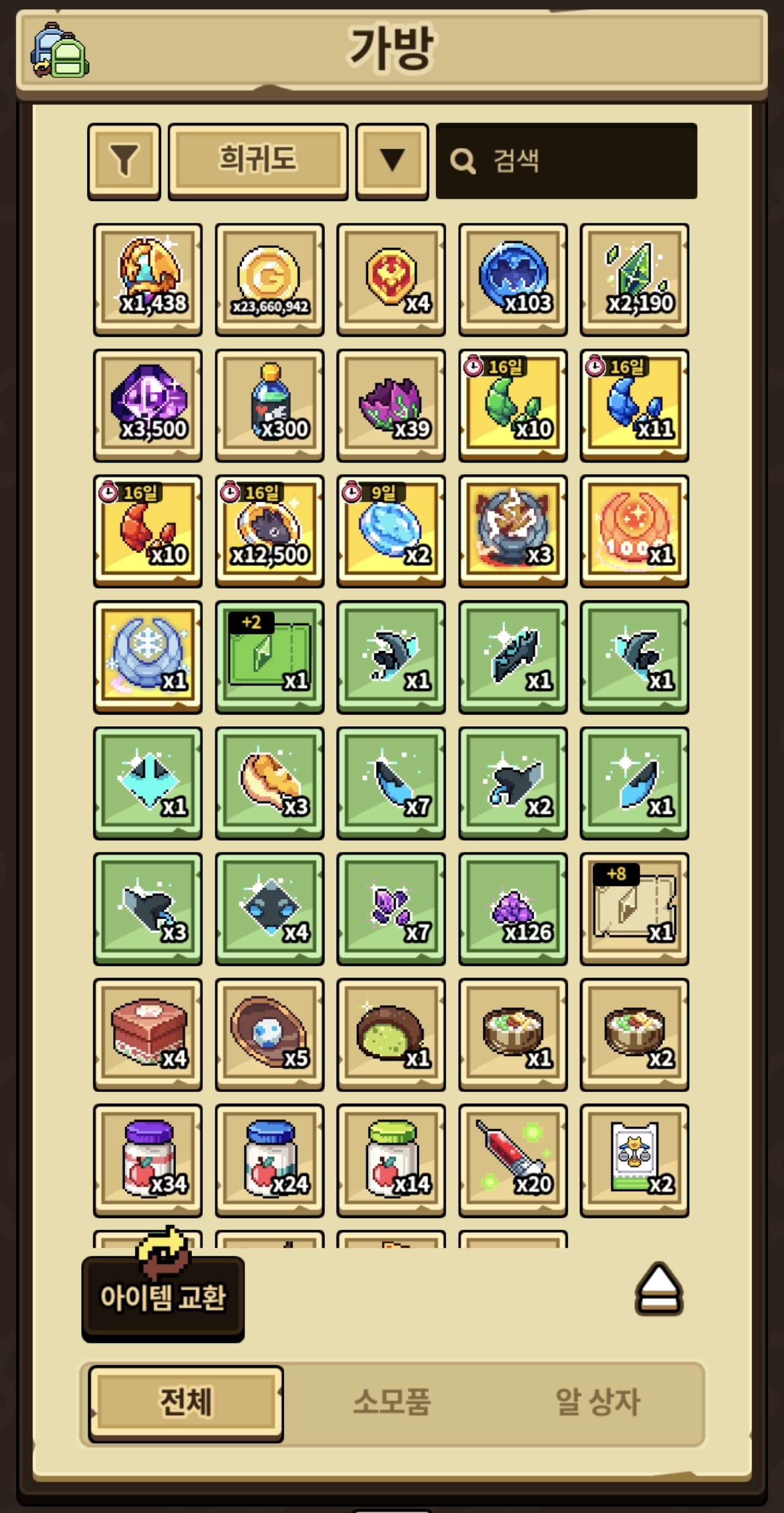
Task: Change the 희귀도 sort criterion
Action: point(258,161)
